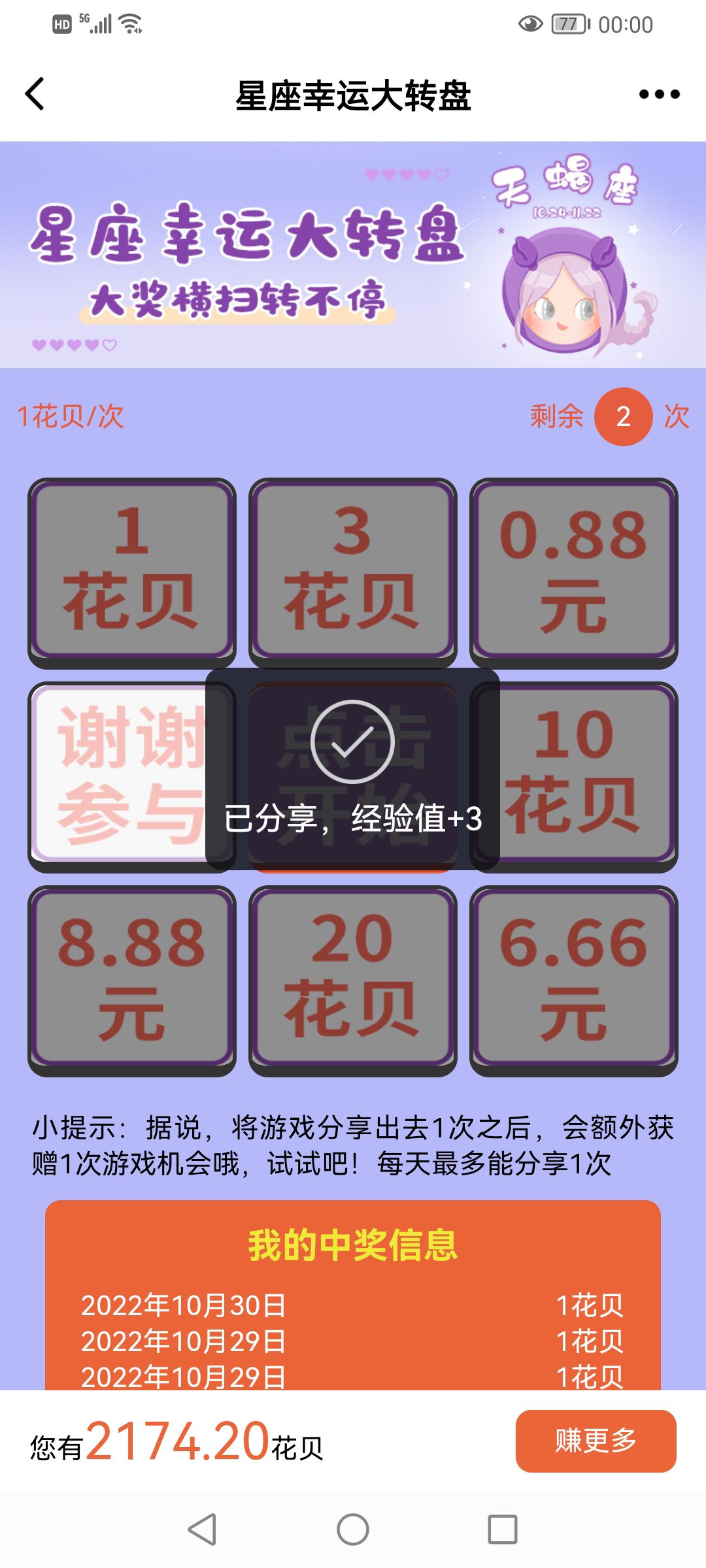Viewport: 706px width, 1568px height.
Task: Open the three-dot overflow menu
Action: point(659,95)
